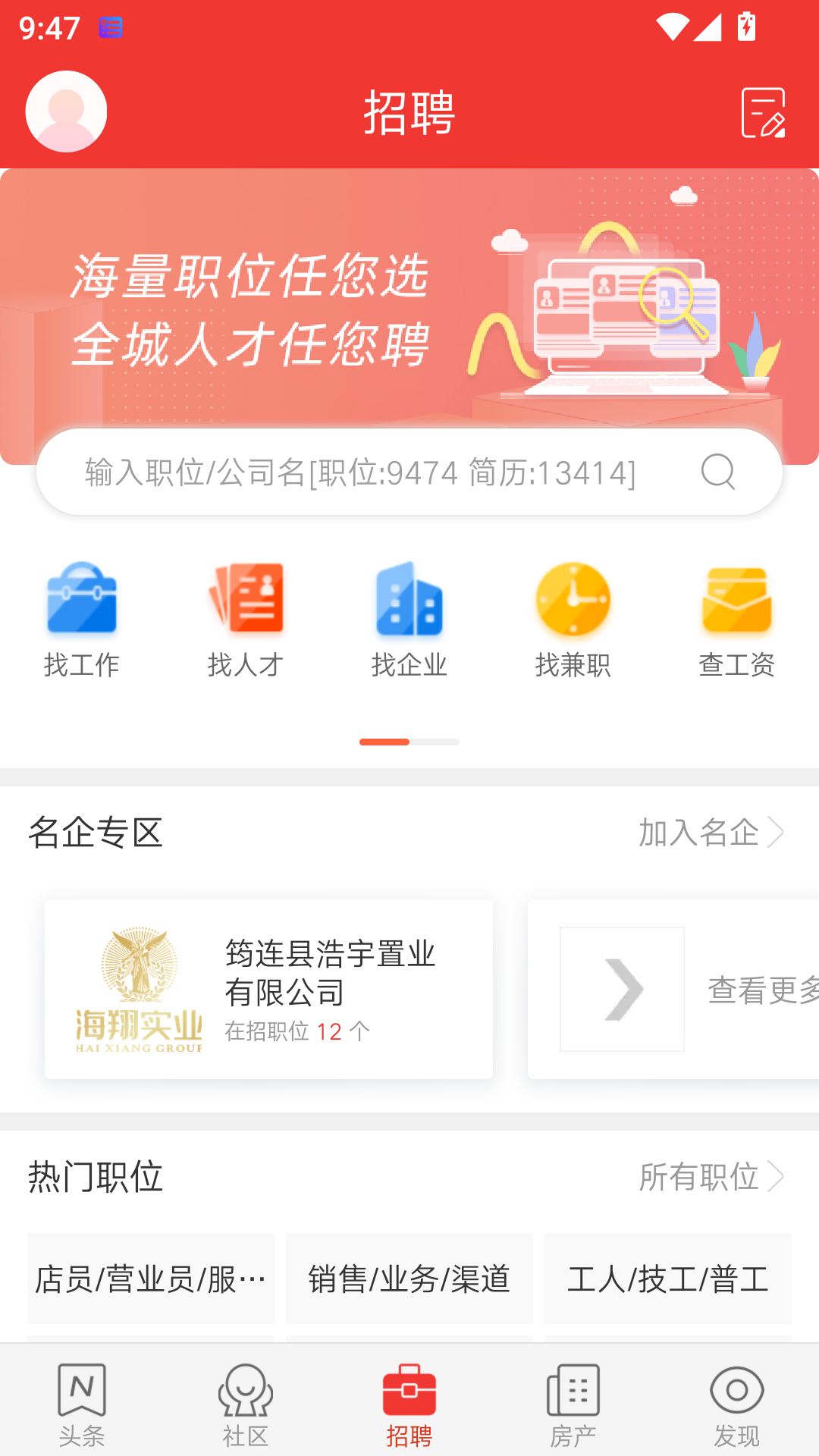
Task: Open the resume edit icon
Action: [x=763, y=113]
